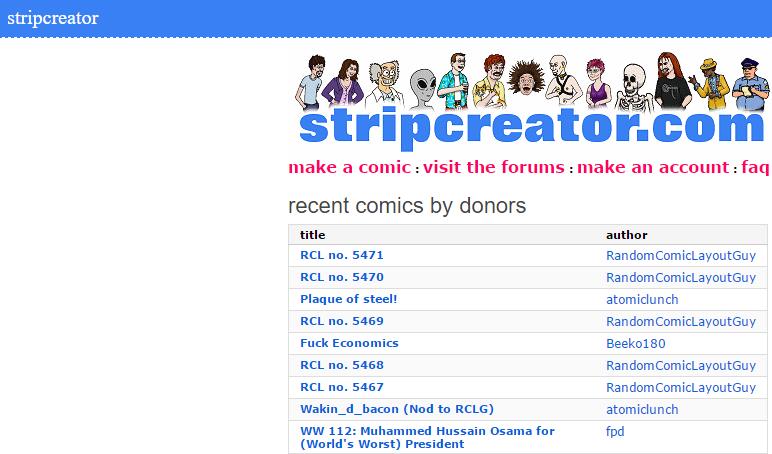This screenshot has width=772, height=454.
Task: Open the comic 'Fuck Economics'
Action: [x=349, y=343]
